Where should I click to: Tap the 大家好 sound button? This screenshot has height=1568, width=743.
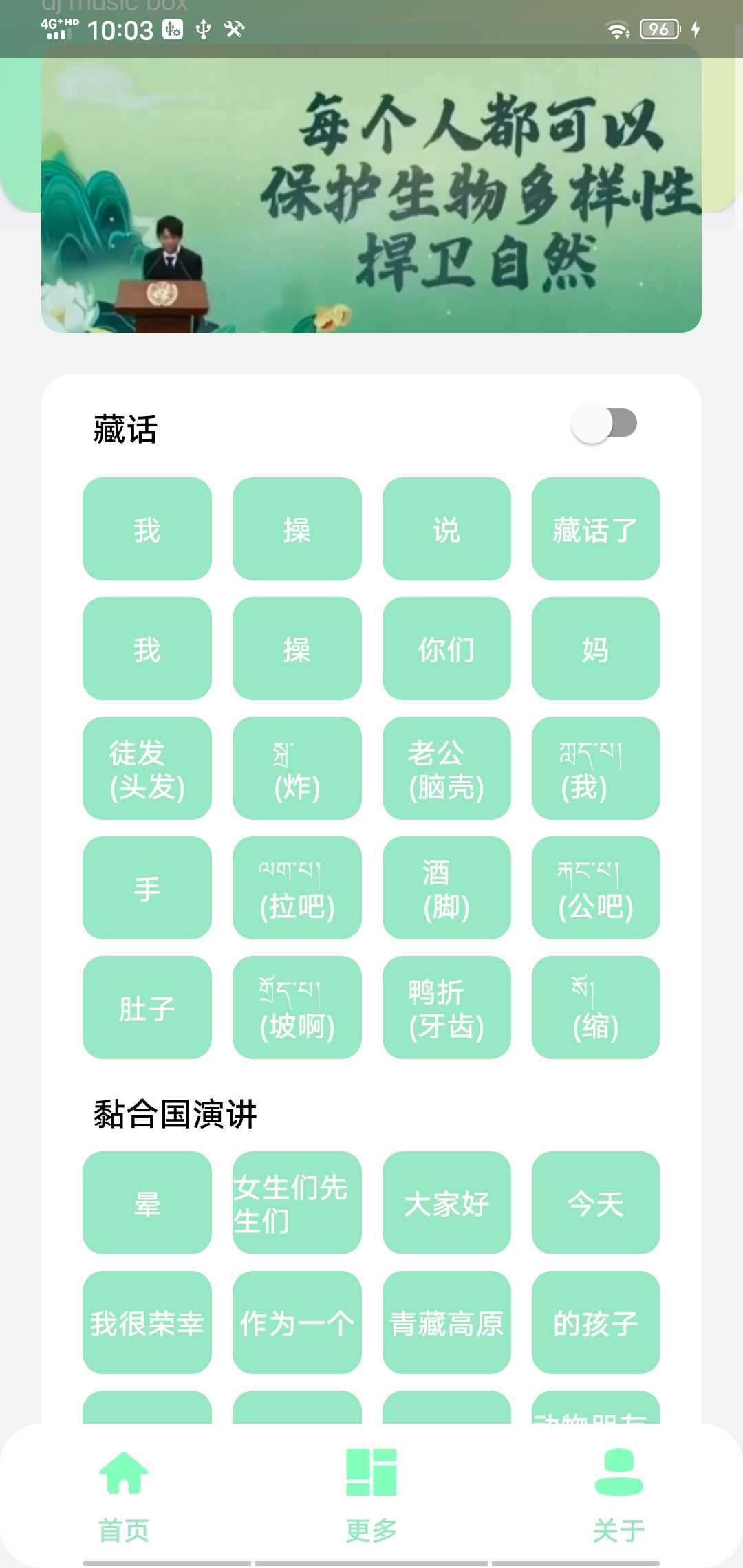(x=446, y=1204)
